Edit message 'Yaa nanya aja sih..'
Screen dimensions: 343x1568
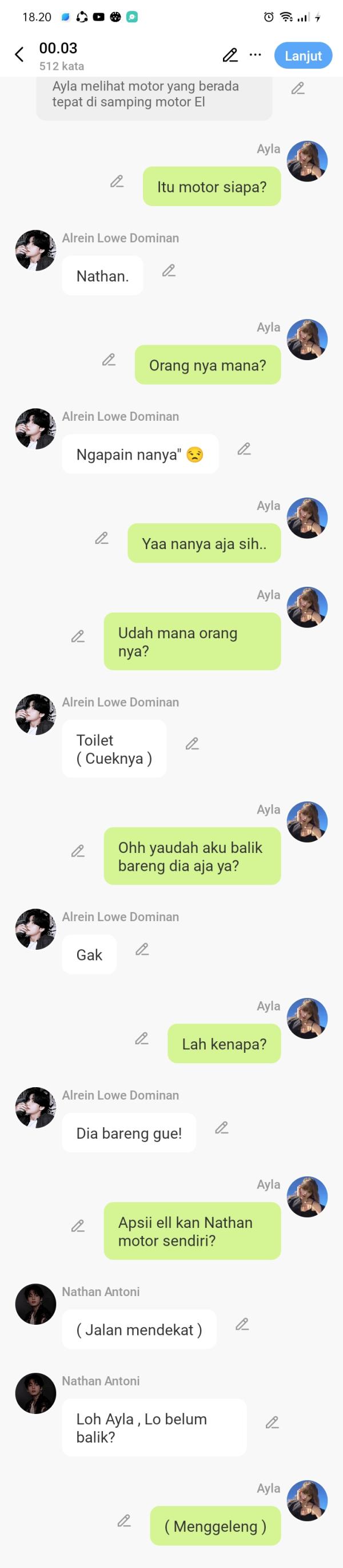coord(102,538)
